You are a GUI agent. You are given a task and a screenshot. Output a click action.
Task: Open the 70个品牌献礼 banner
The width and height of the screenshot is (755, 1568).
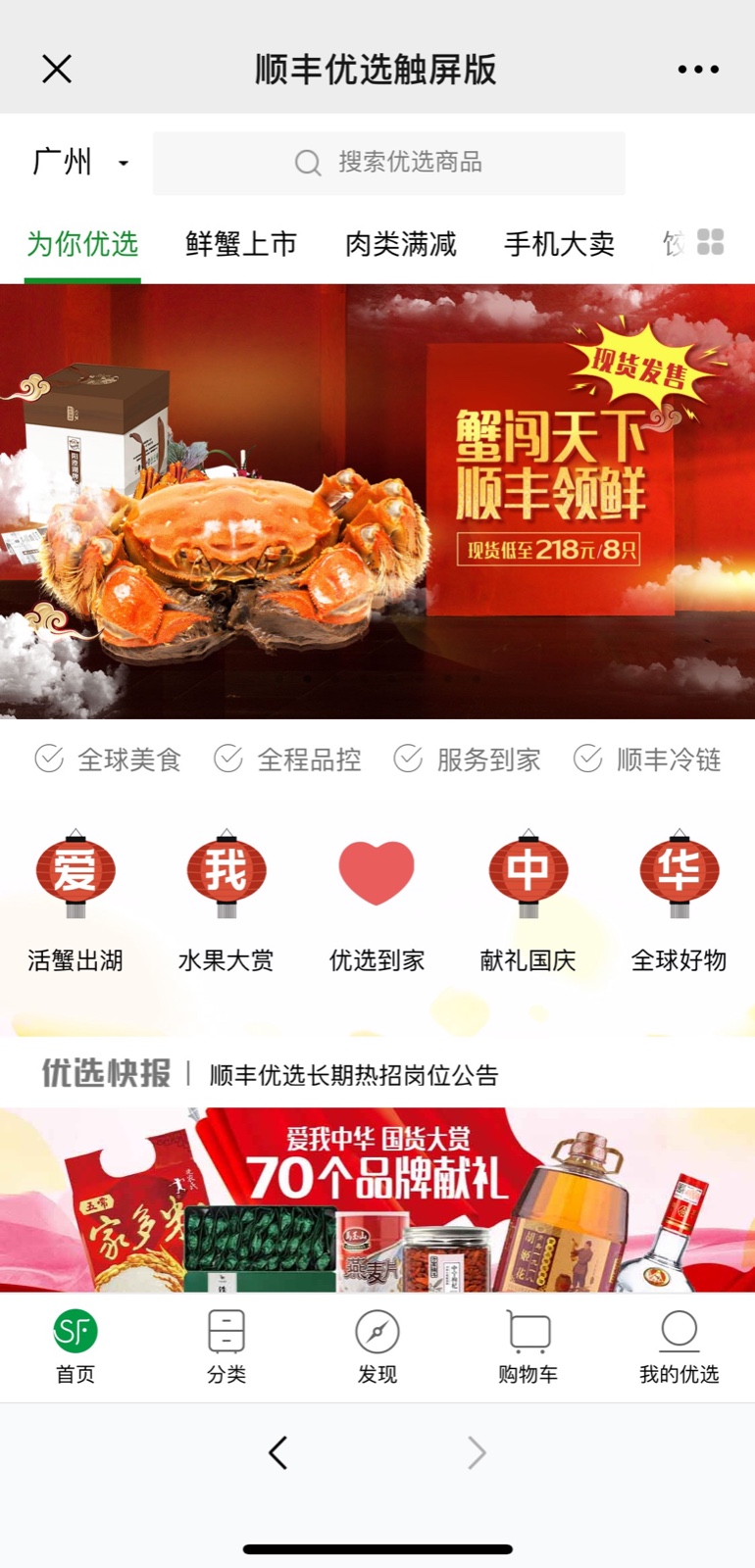point(377,1200)
